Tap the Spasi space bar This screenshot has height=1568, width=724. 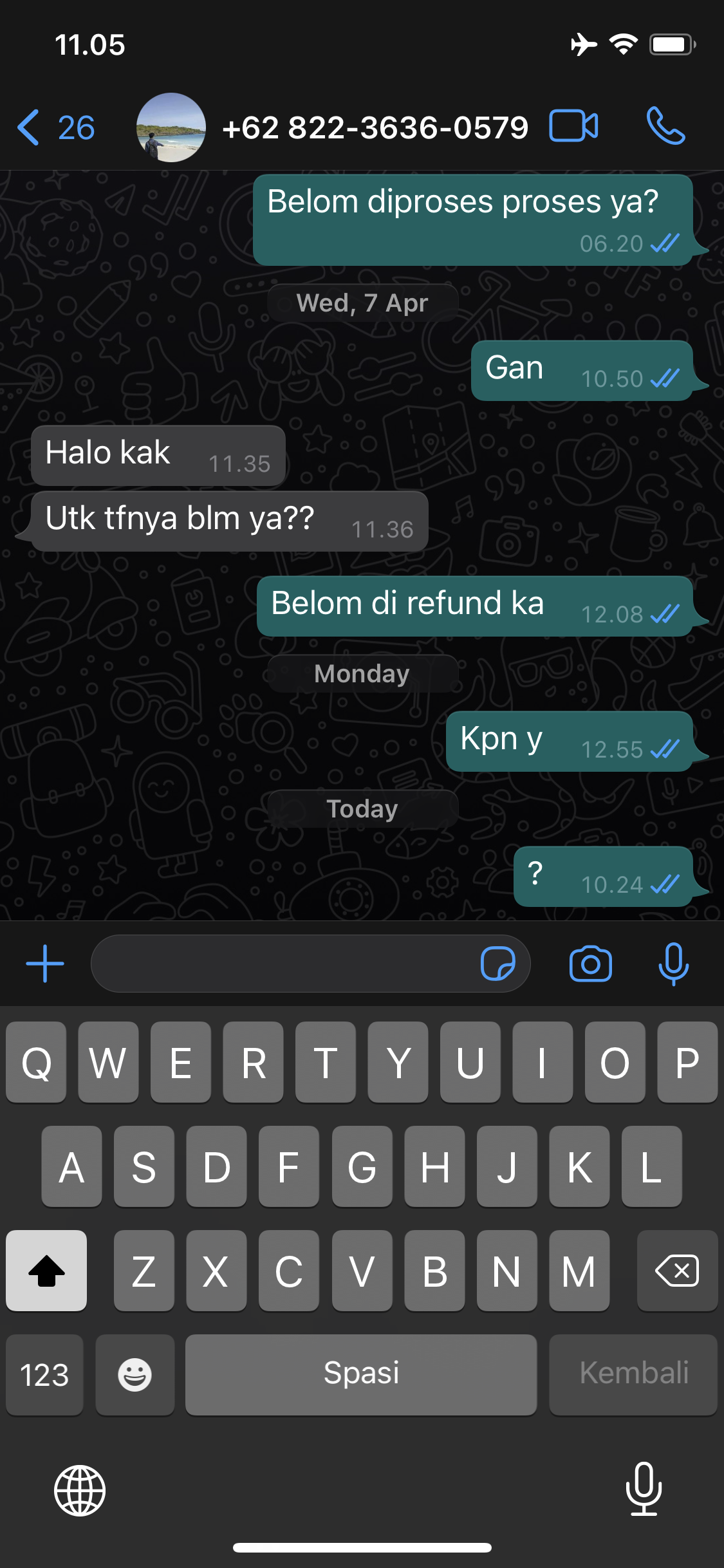(x=361, y=1375)
